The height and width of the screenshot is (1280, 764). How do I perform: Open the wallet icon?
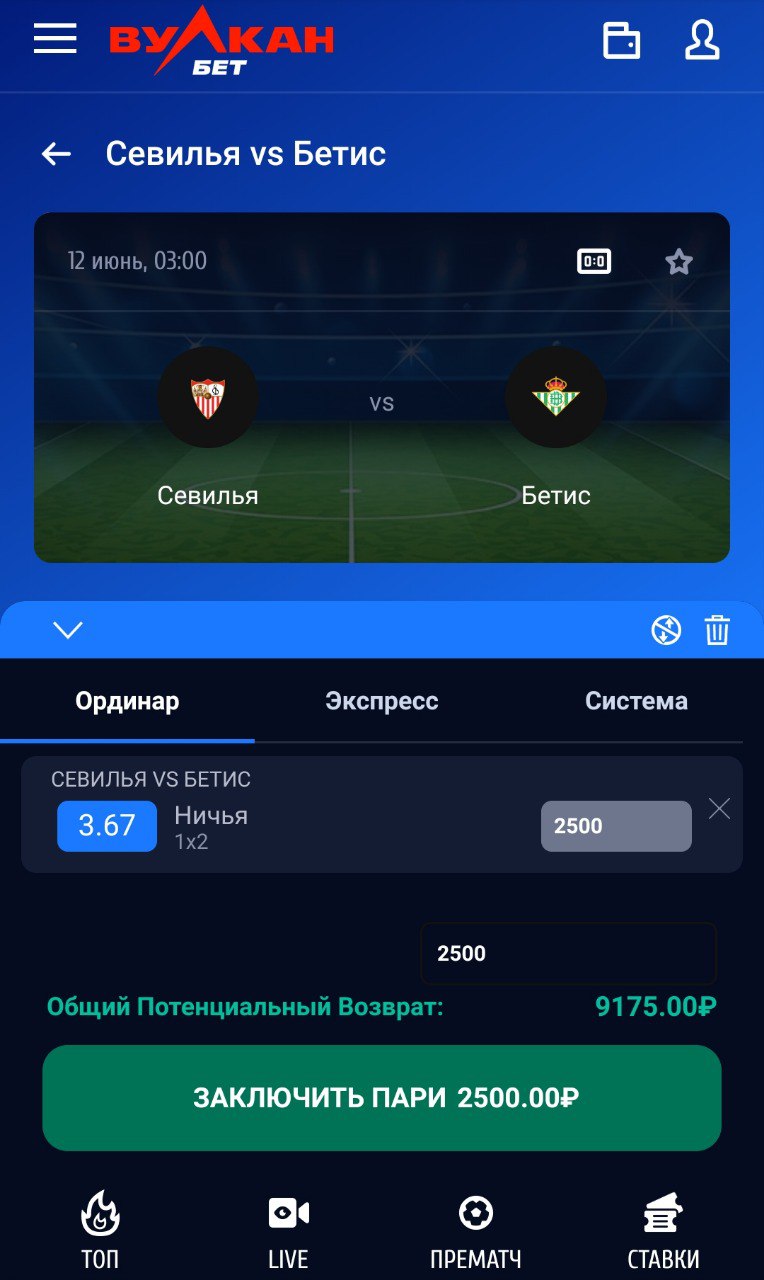(x=621, y=40)
